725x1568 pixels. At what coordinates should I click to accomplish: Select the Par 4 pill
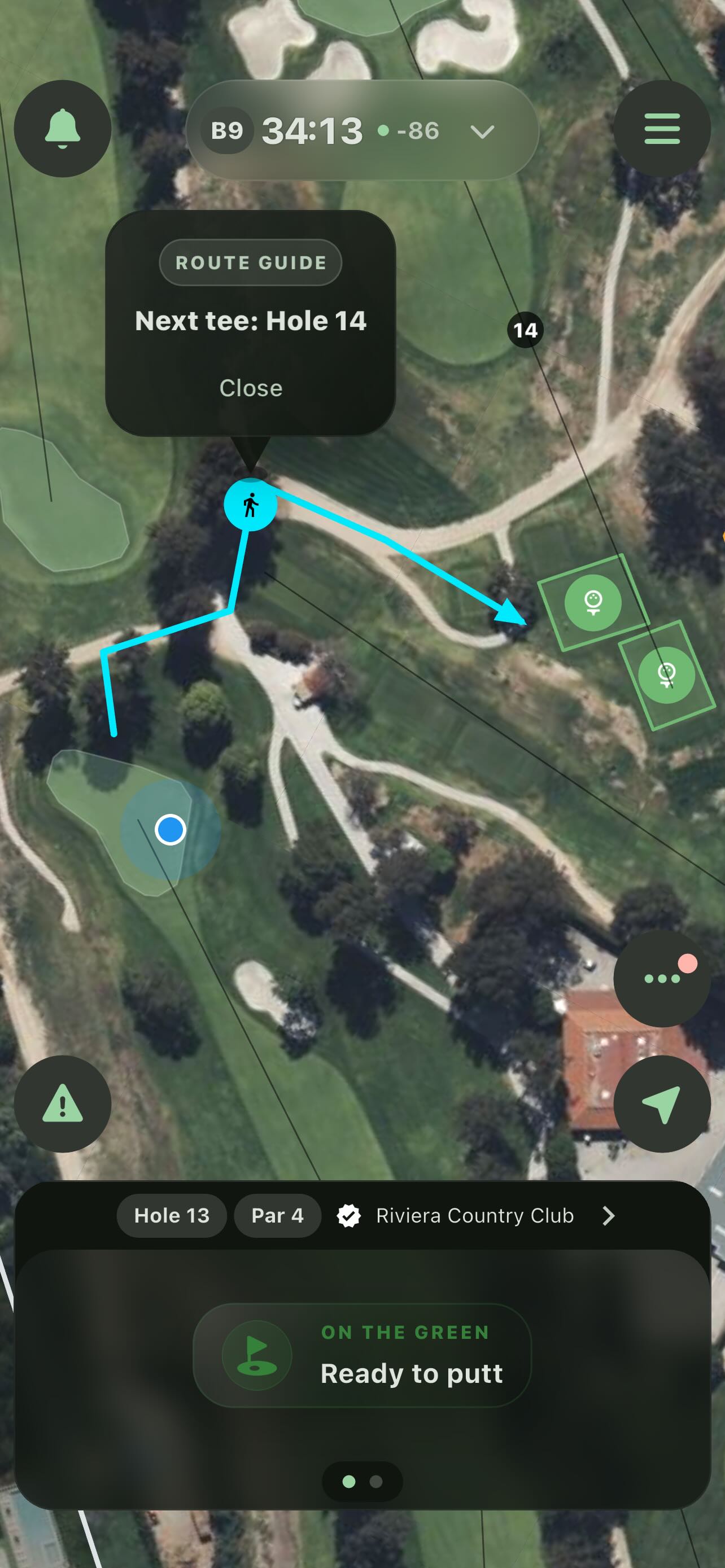(278, 1216)
